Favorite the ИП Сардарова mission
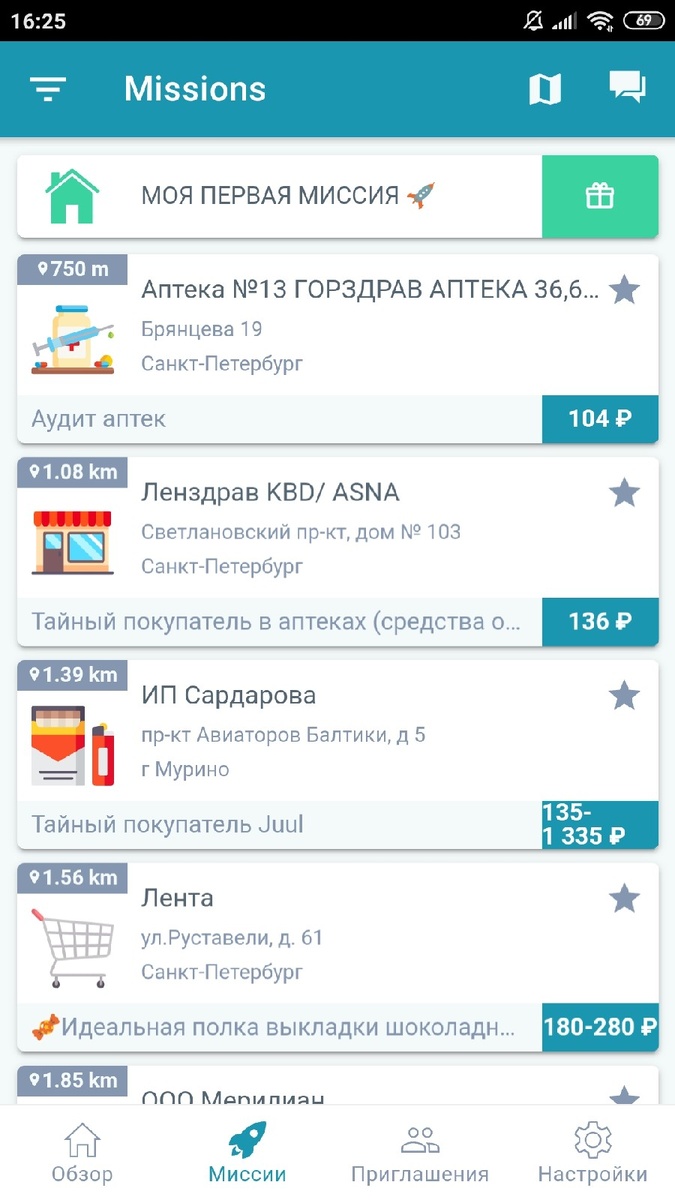675x1200 pixels. pos(624,695)
